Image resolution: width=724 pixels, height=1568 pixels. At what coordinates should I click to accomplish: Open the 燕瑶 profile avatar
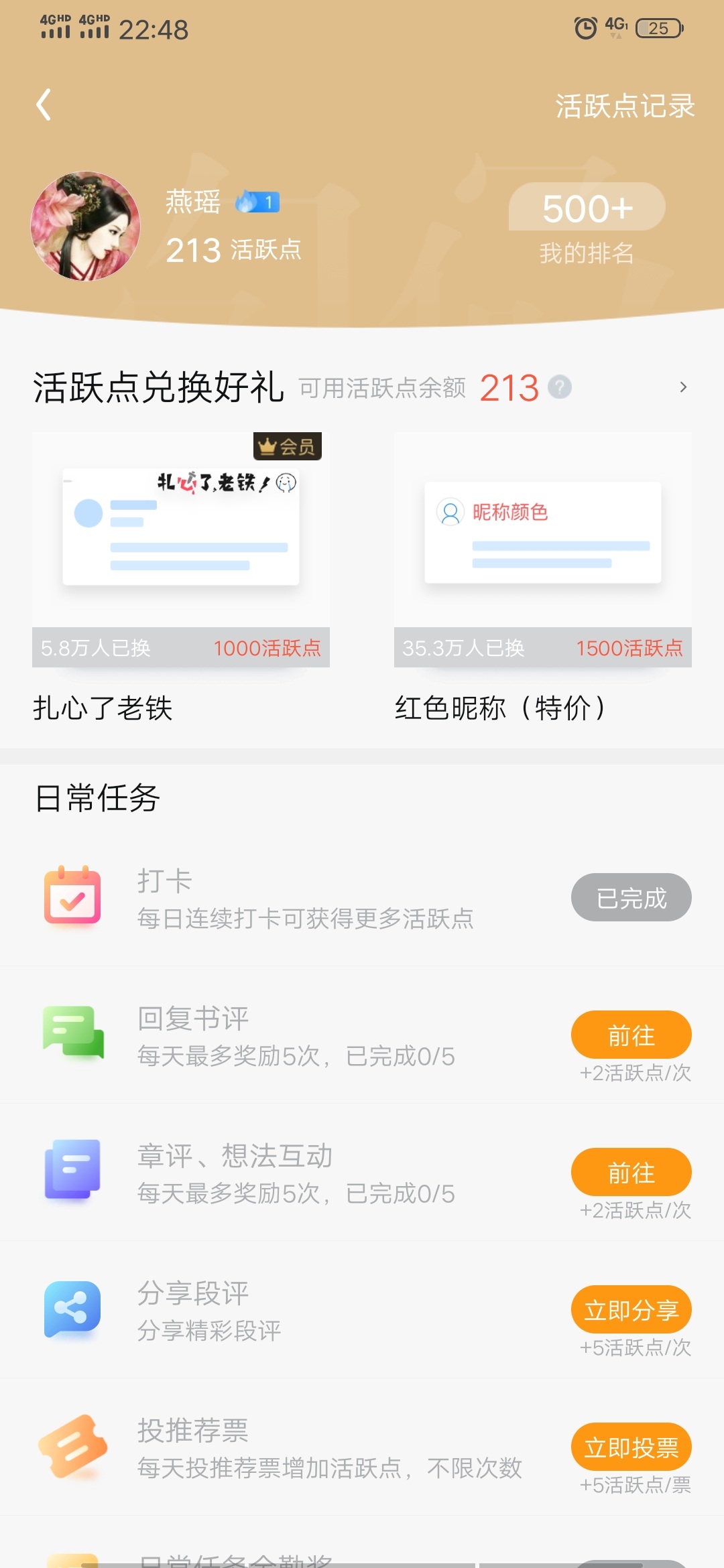click(86, 226)
